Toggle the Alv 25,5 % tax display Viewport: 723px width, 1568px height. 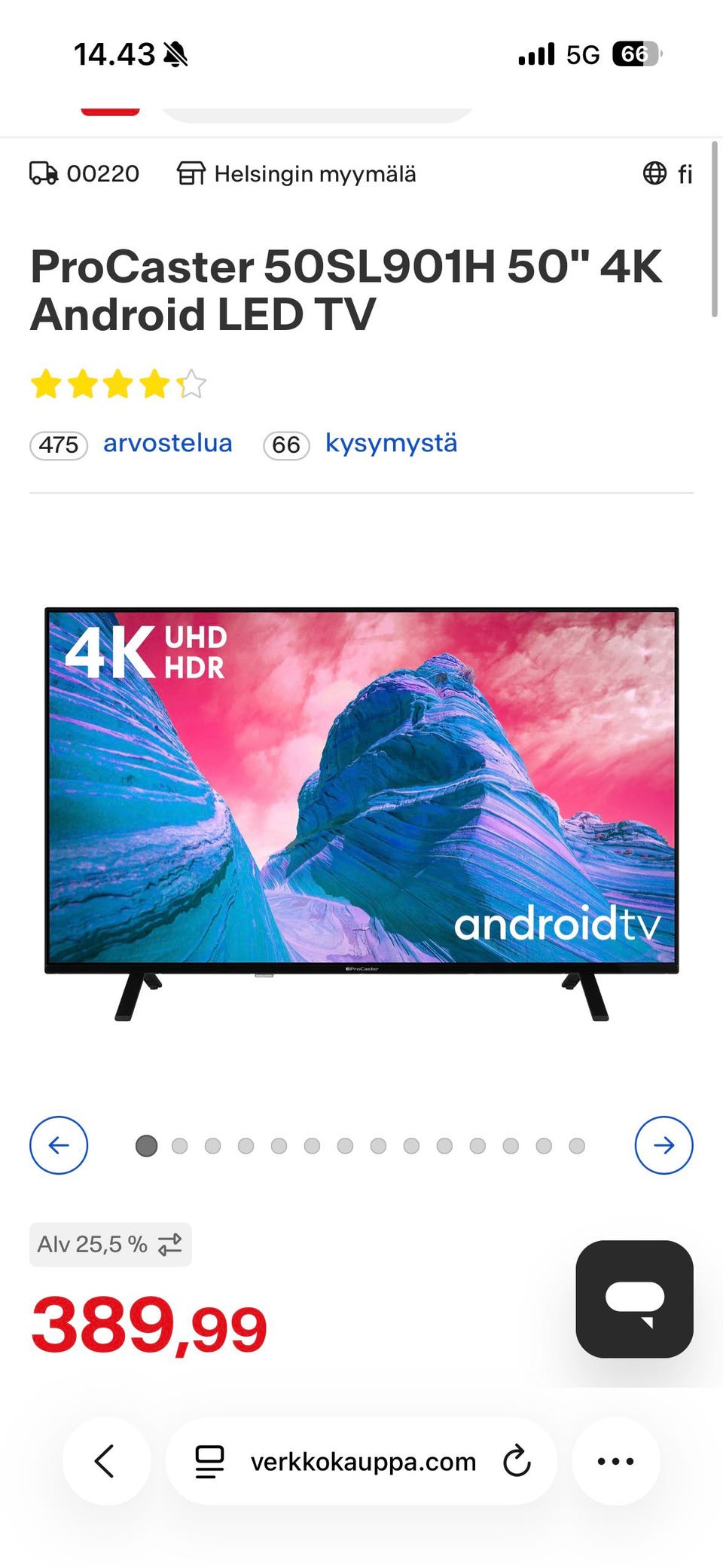click(111, 1244)
